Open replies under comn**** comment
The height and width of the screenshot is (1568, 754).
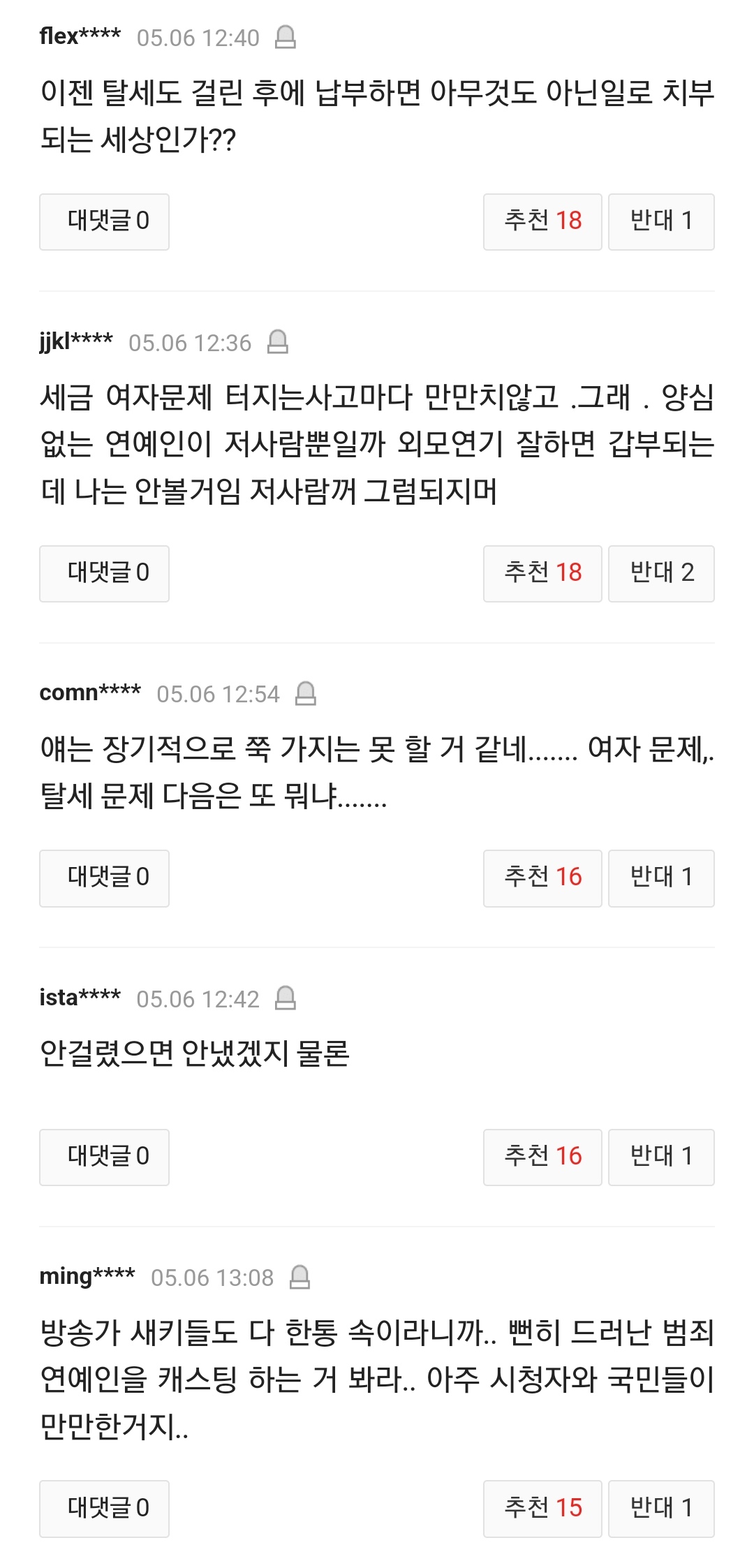tap(104, 878)
